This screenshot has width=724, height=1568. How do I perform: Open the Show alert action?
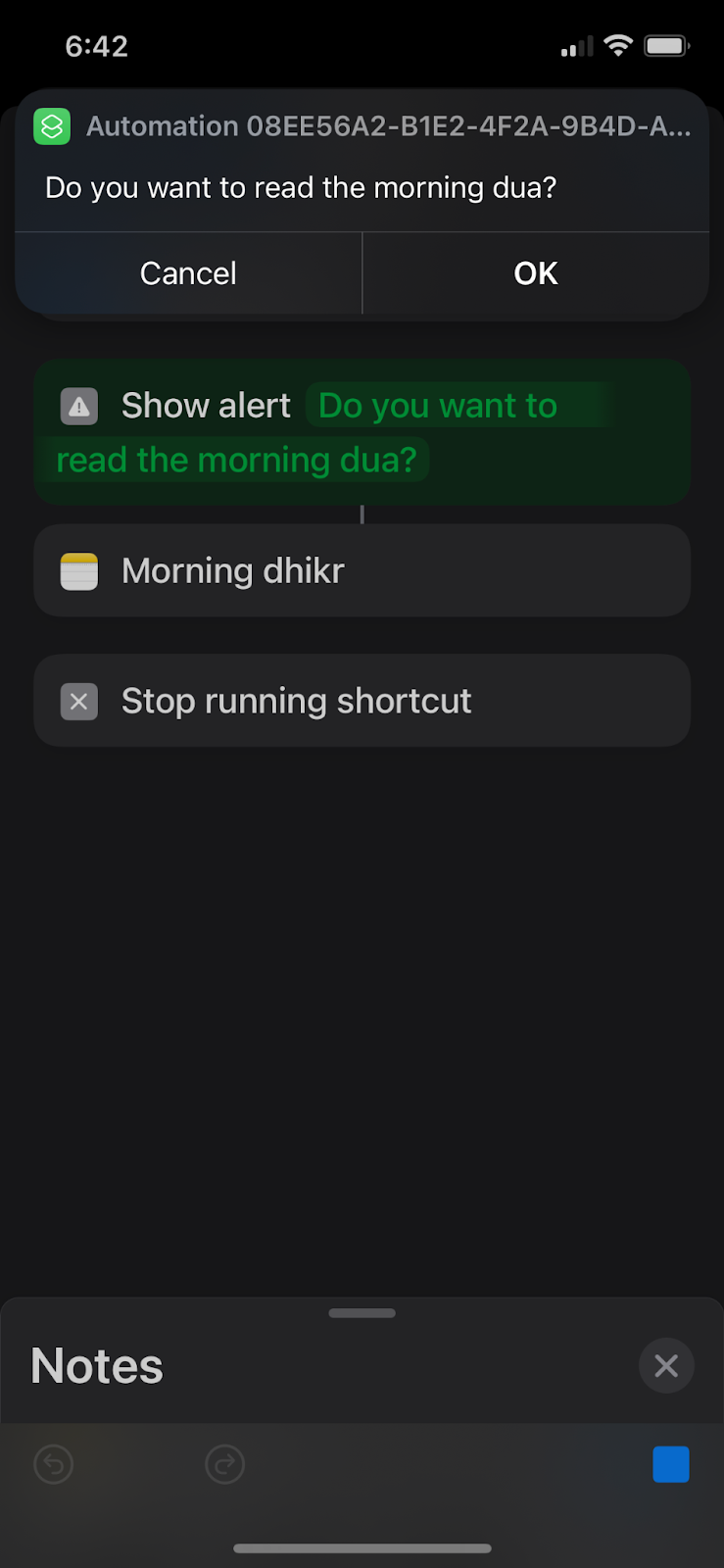click(206, 406)
